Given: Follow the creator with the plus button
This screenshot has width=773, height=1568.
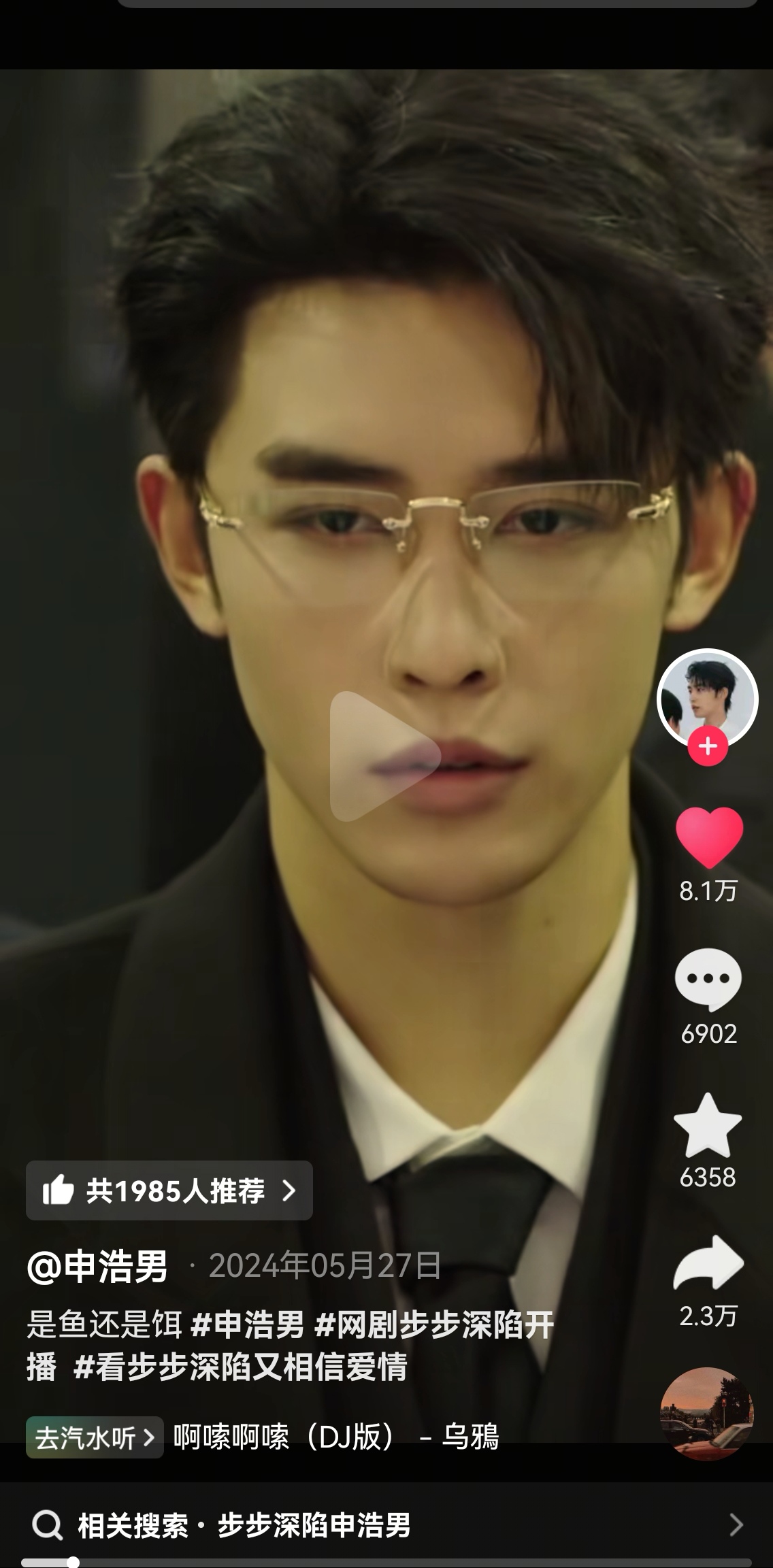Looking at the screenshot, I should point(708,746).
